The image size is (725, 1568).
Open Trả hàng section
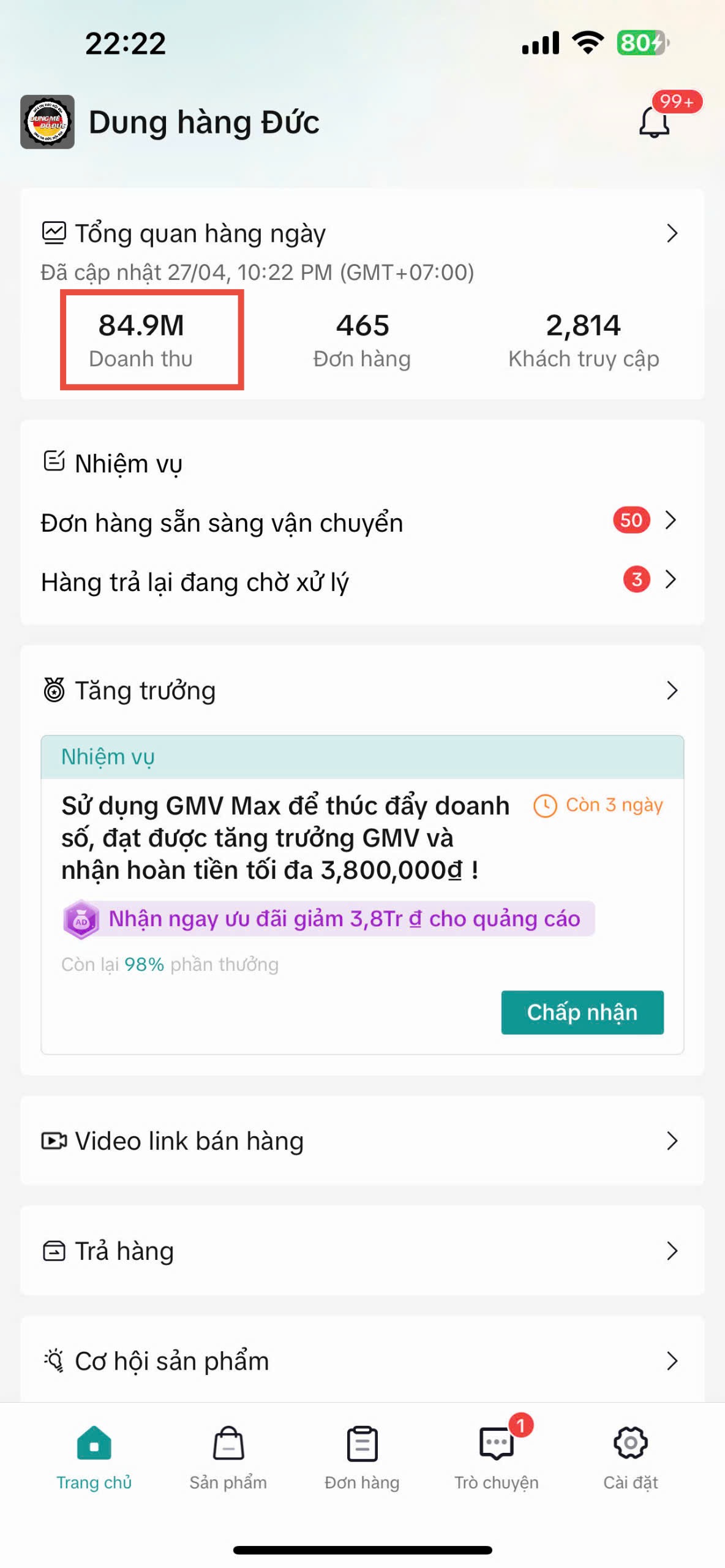(x=361, y=1251)
